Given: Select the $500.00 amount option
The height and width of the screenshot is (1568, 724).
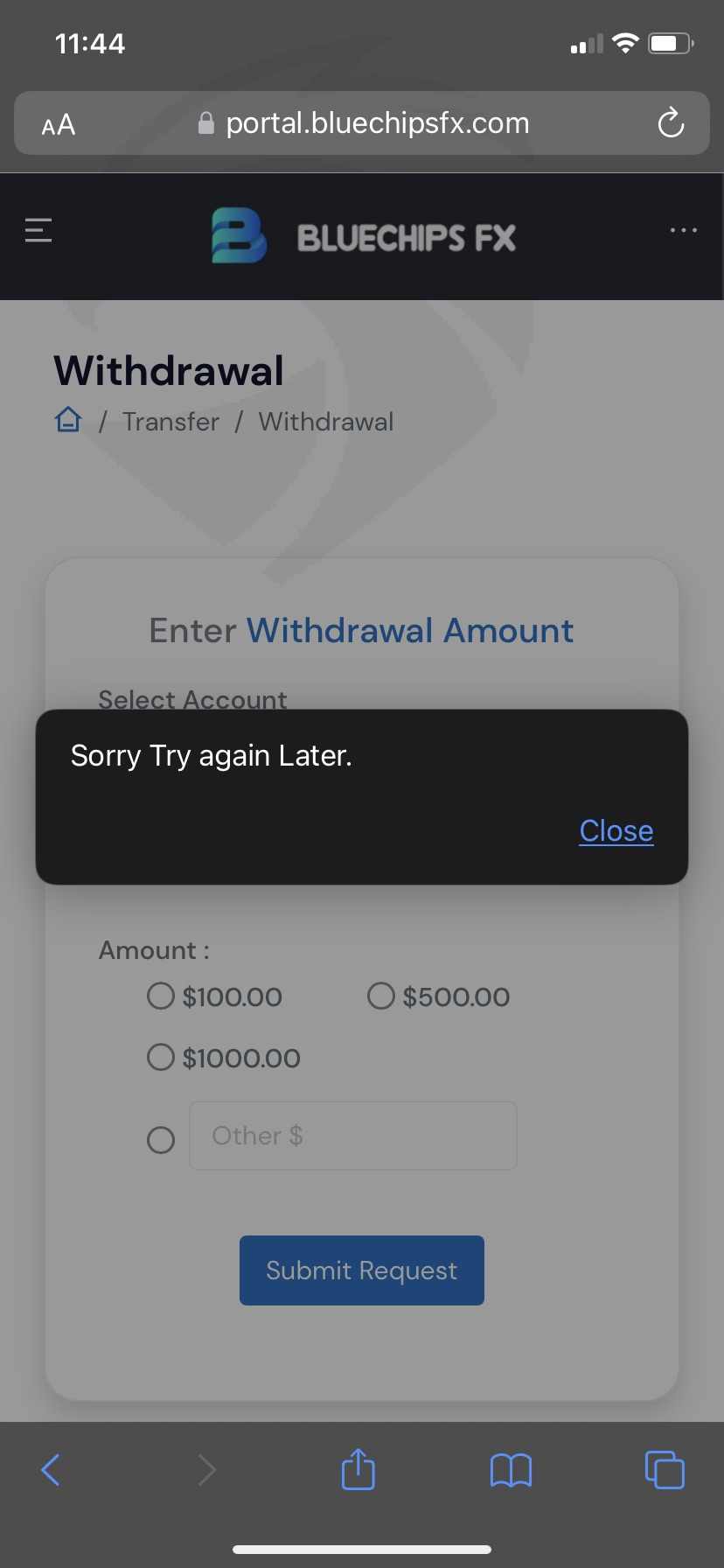Looking at the screenshot, I should tap(381, 996).
